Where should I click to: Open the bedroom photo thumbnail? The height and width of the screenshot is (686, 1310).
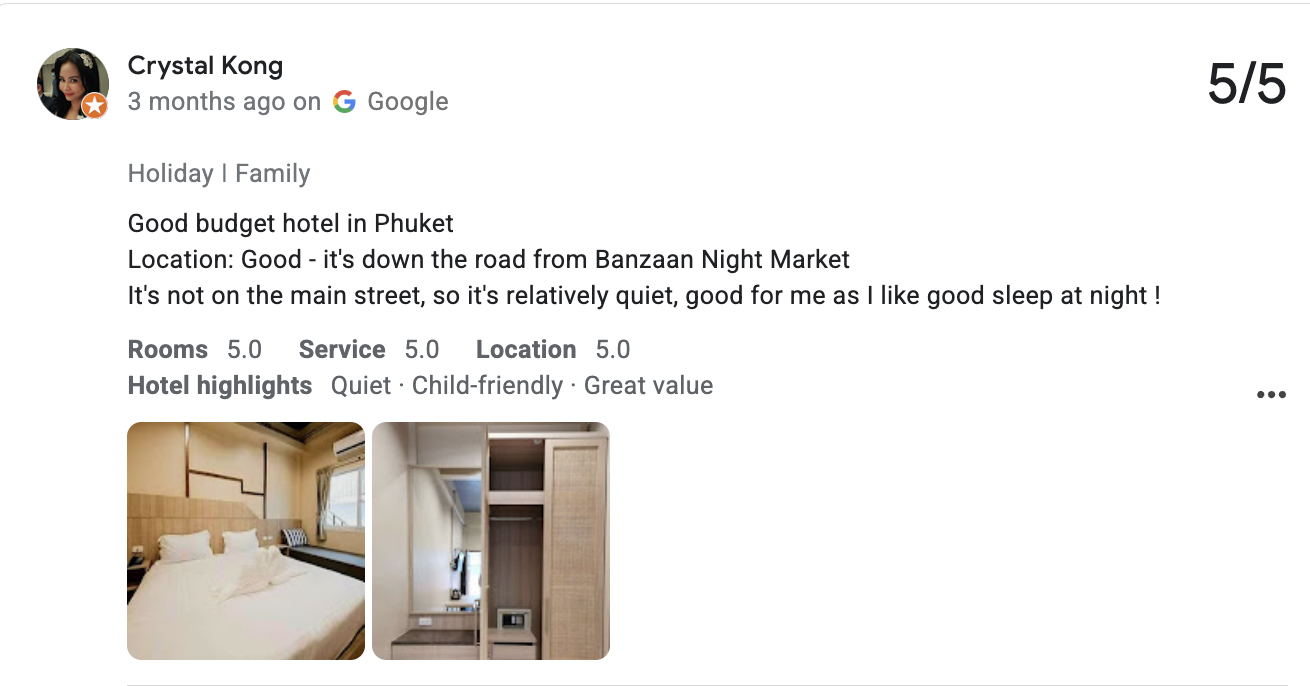point(246,541)
